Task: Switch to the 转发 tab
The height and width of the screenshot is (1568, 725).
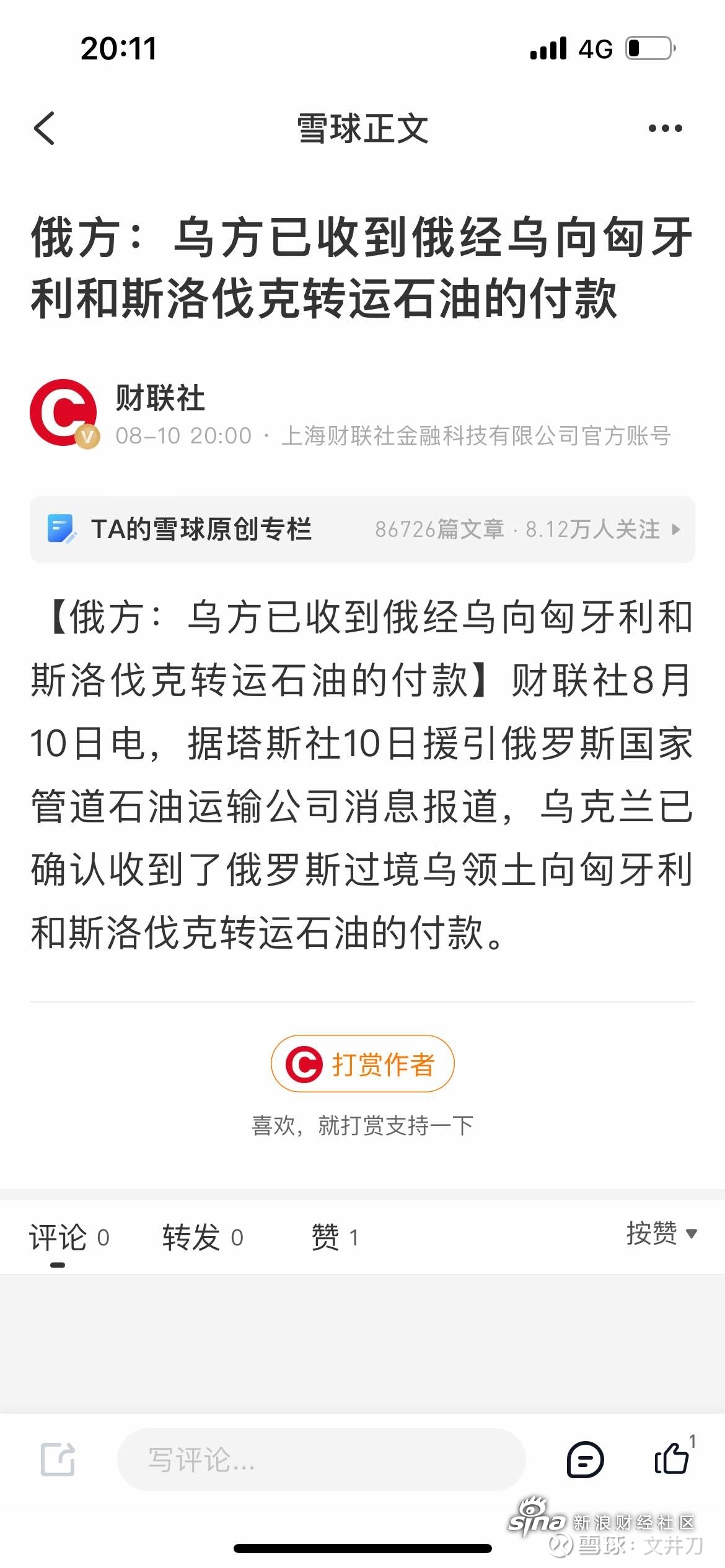Action: tap(202, 1237)
